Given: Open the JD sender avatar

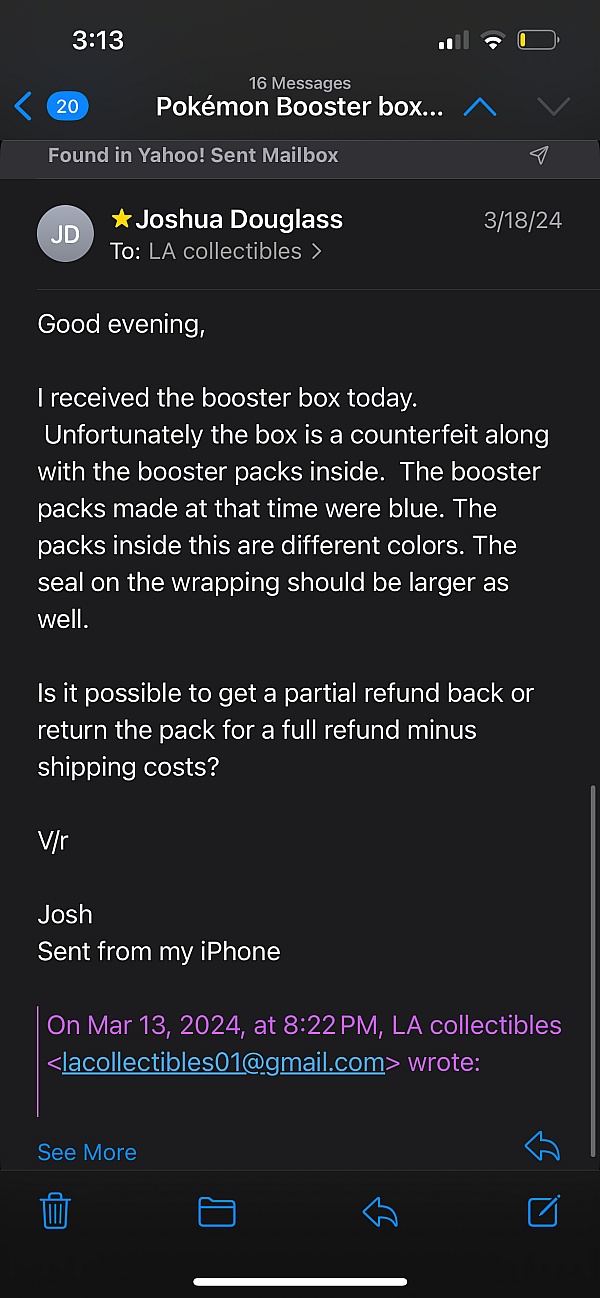Looking at the screenshot, I should coord(65,235).
